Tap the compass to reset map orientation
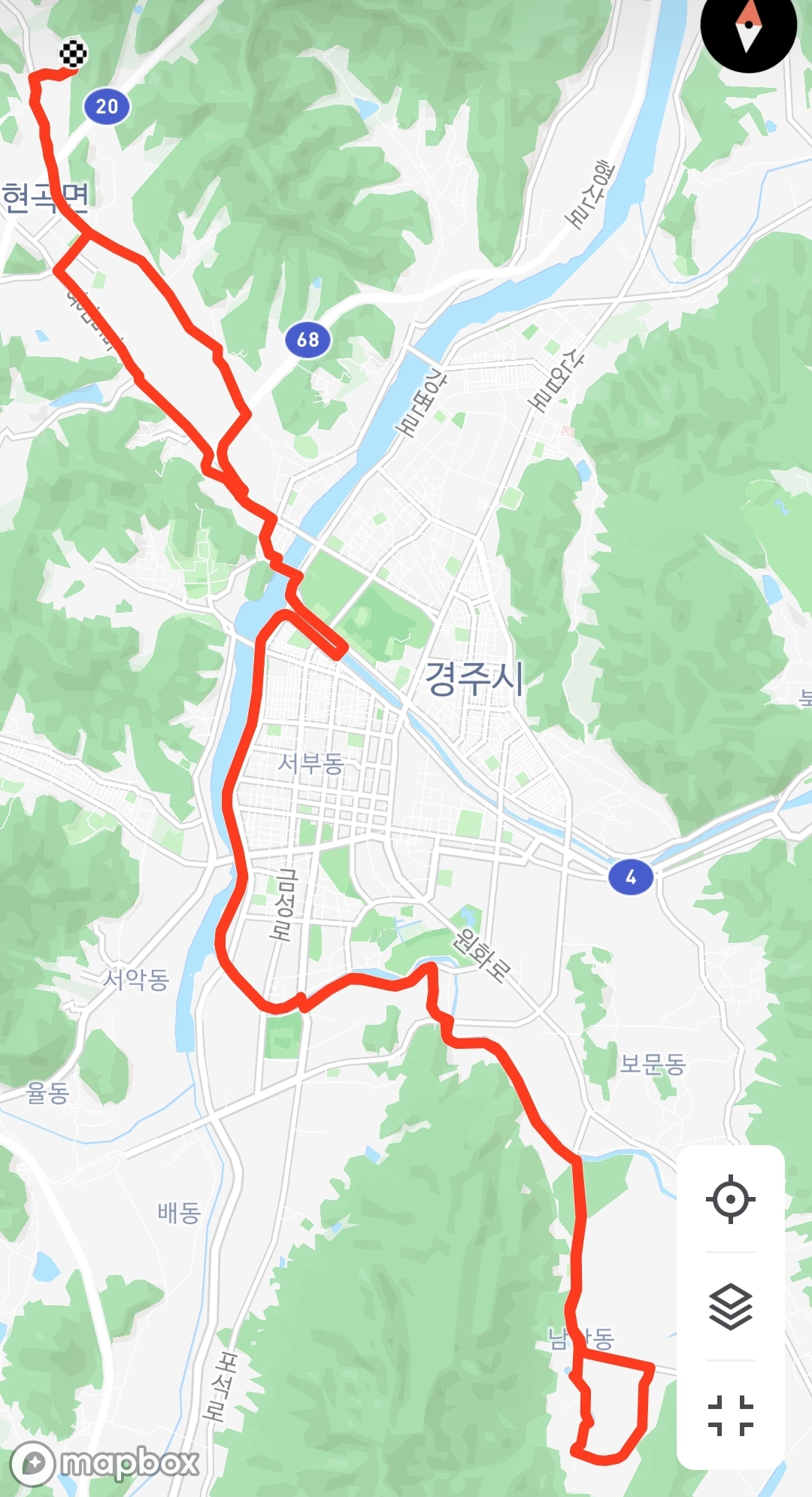 [748, 26]
